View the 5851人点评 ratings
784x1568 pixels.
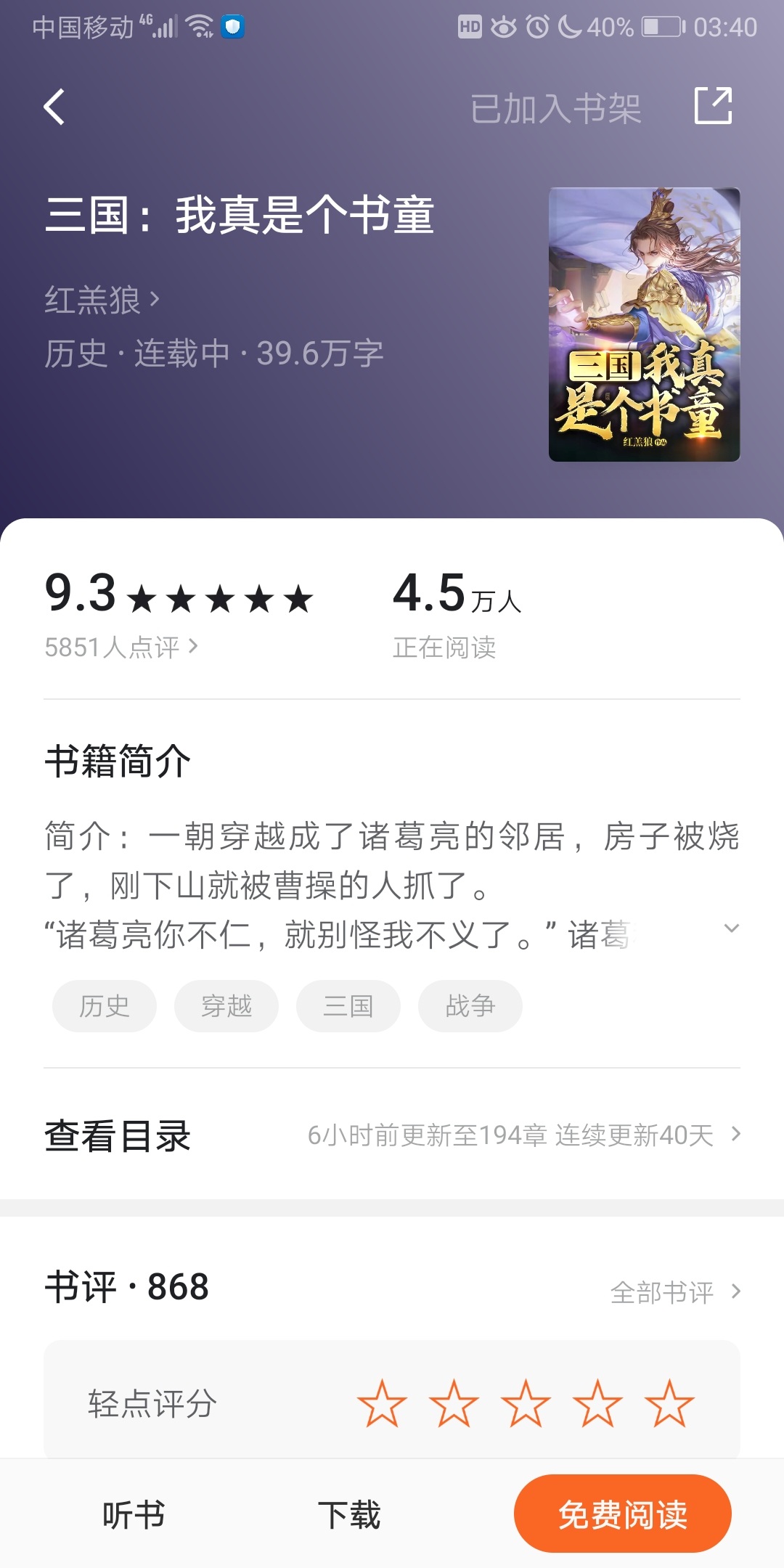(x=121, y=647)
